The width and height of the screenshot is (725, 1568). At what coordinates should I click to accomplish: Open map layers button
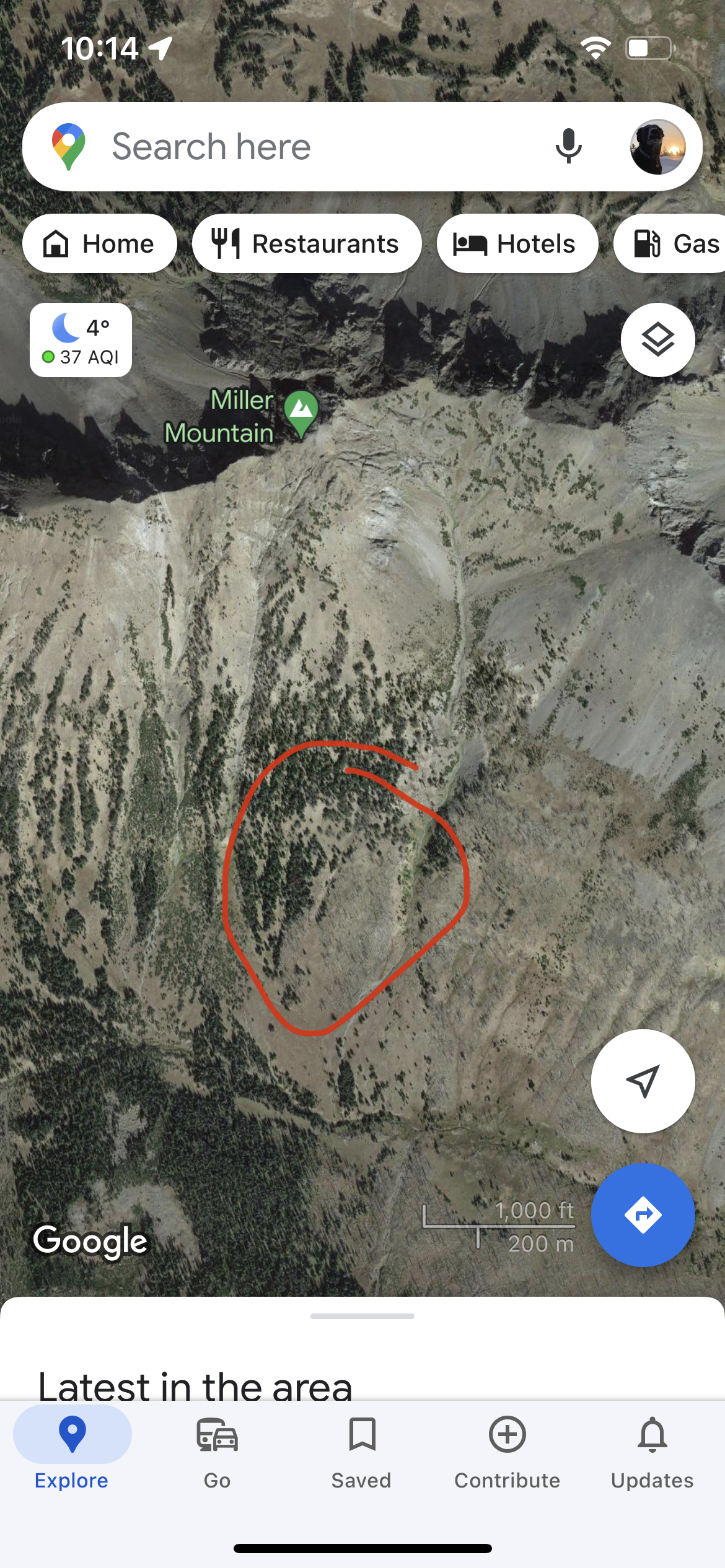pos(657,340)
